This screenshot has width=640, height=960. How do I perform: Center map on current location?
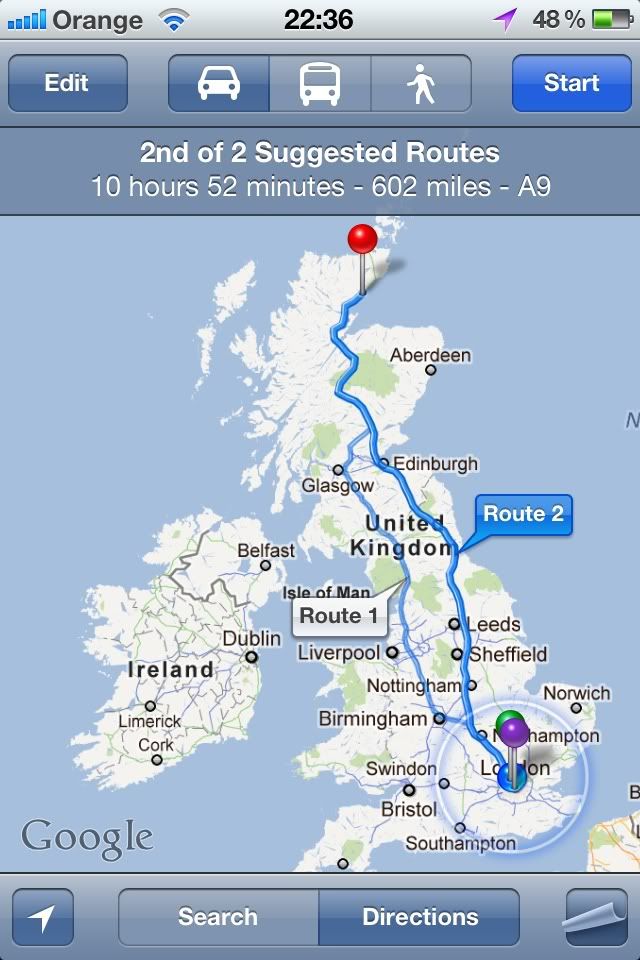pyautogui.click(x=43, y=917)
